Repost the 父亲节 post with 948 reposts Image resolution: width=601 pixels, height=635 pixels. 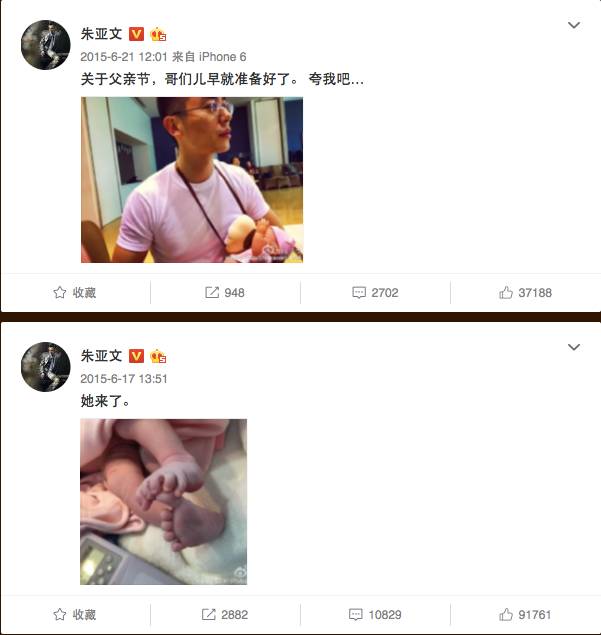(225, 292)
